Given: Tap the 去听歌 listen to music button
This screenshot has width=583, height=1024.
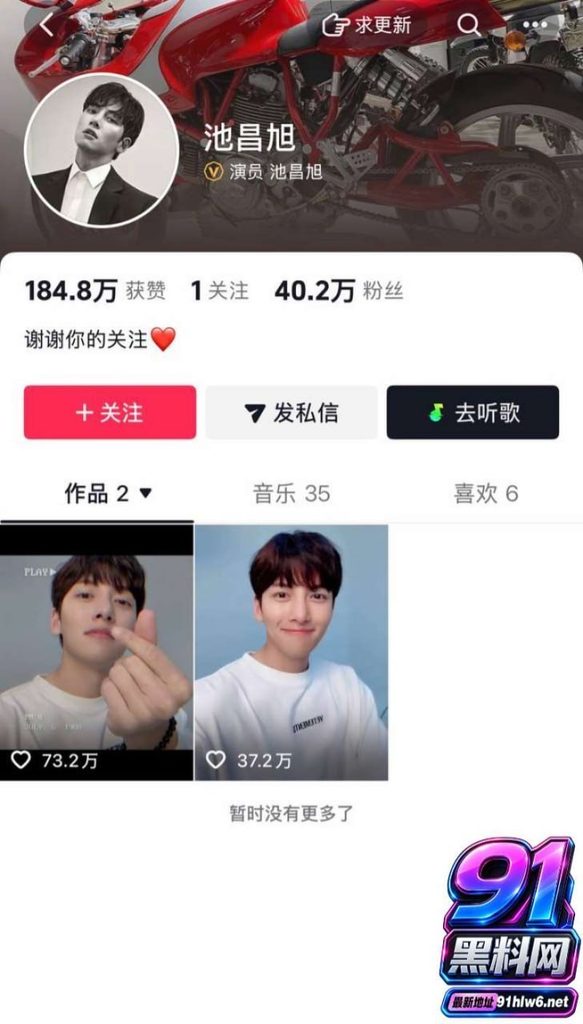Looking at the screenshot, I should 473,412.
